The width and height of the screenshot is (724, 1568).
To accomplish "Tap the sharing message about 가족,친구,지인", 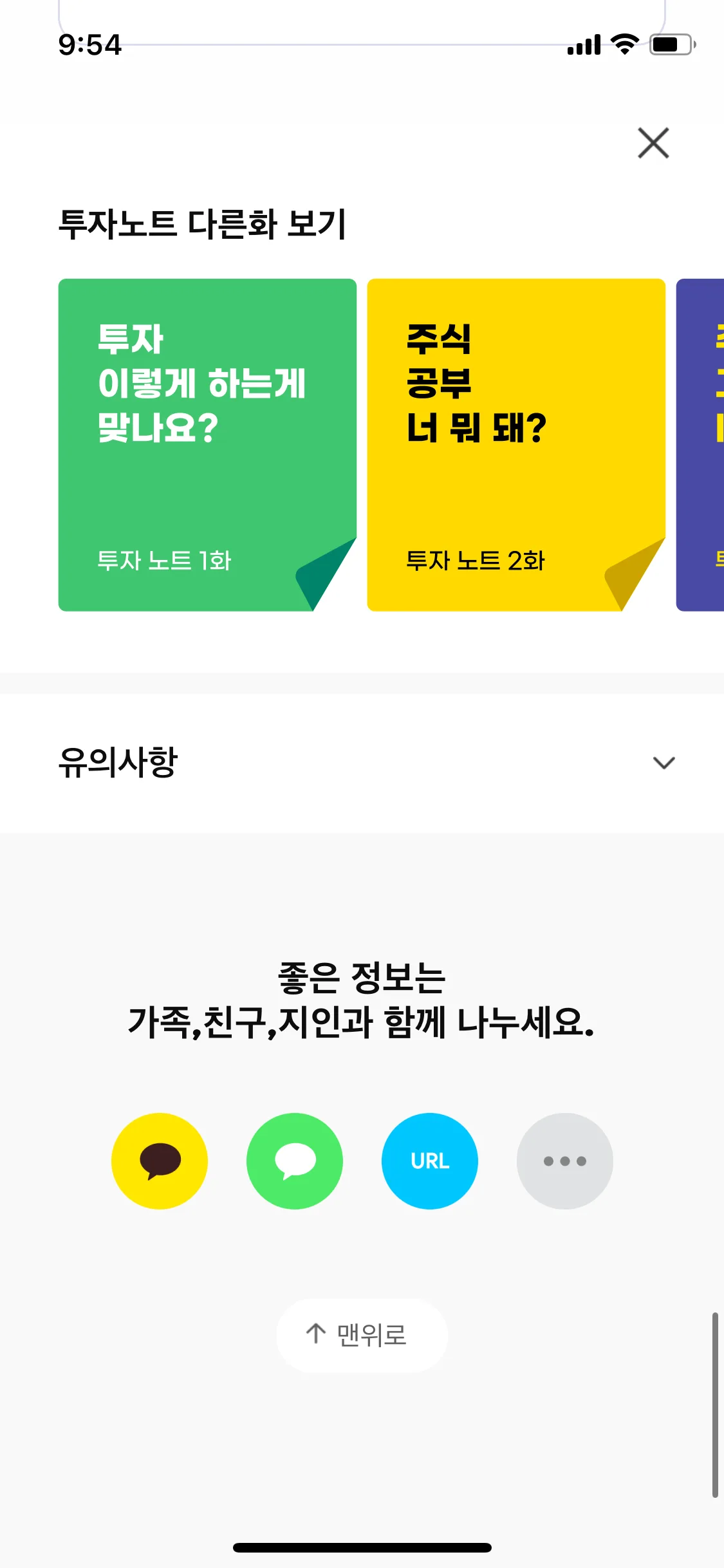I will click(x=362, y=1014).
